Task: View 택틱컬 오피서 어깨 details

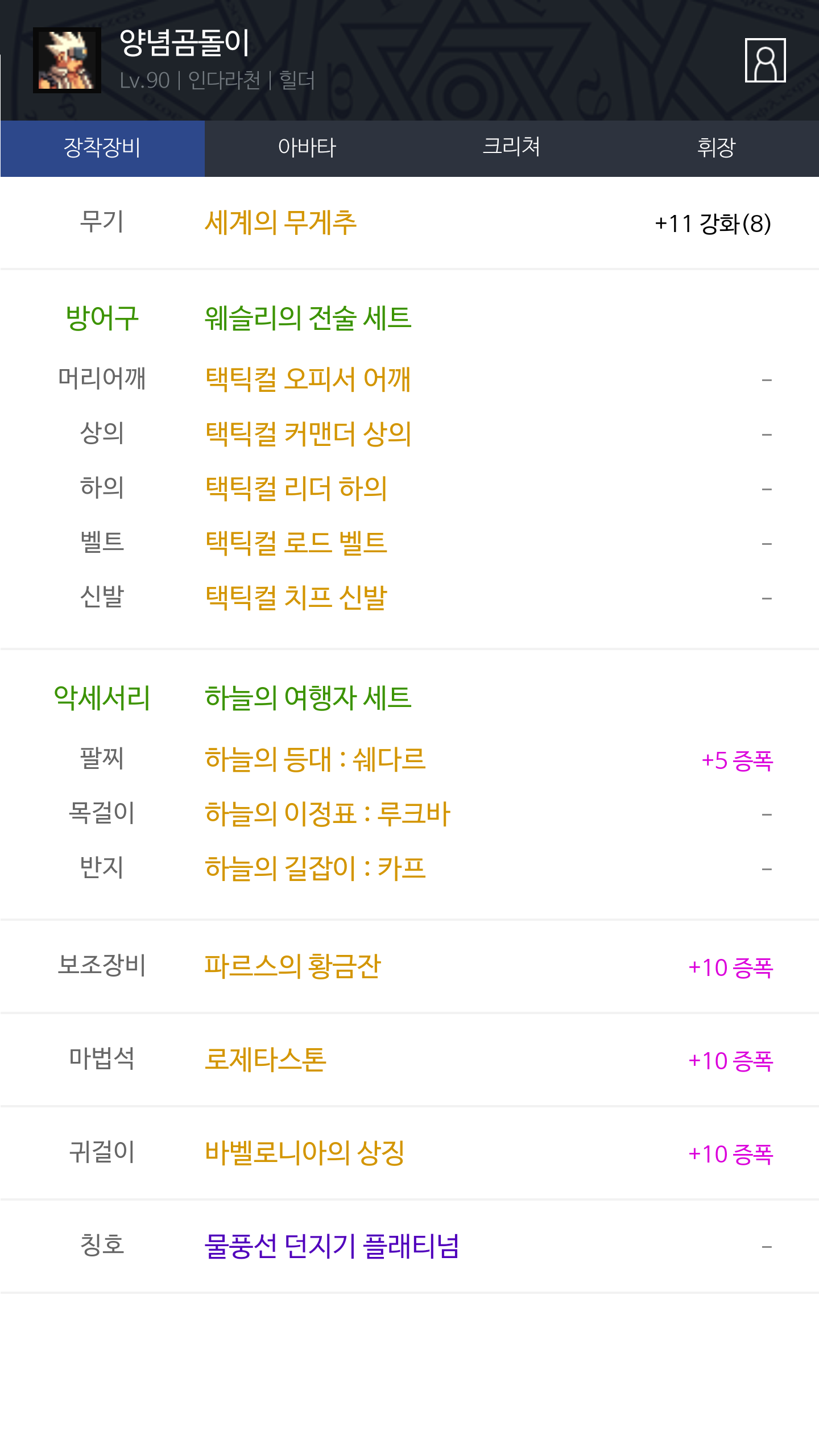Action: click(x=308, y=379)
